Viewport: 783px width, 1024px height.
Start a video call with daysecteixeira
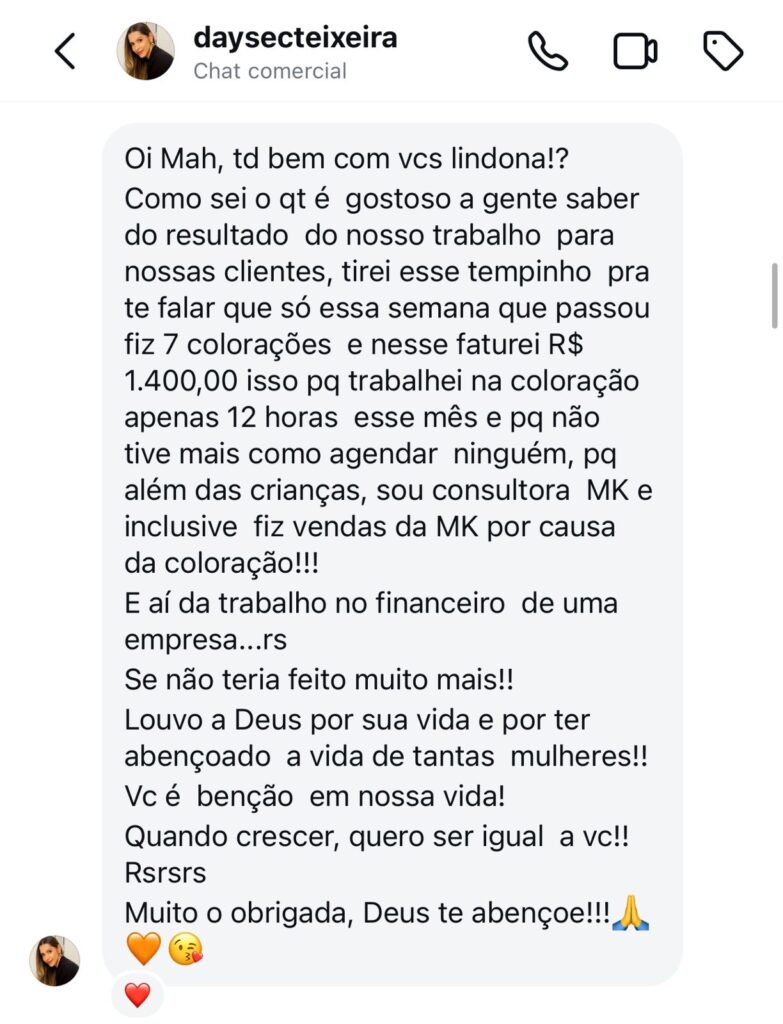[x=635, y=51]
